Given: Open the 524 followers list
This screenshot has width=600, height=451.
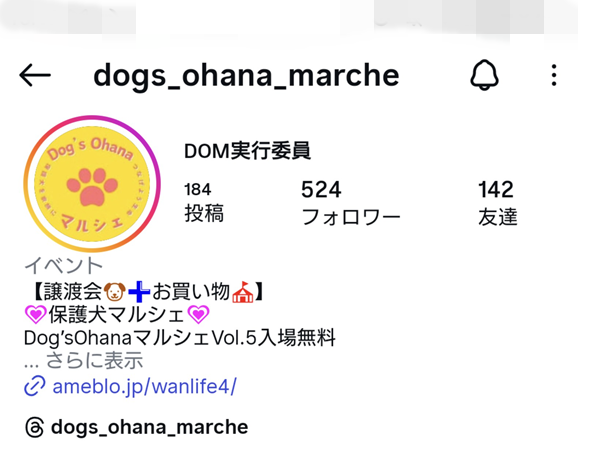Looking at the screenshot, I should coord(350,202).
